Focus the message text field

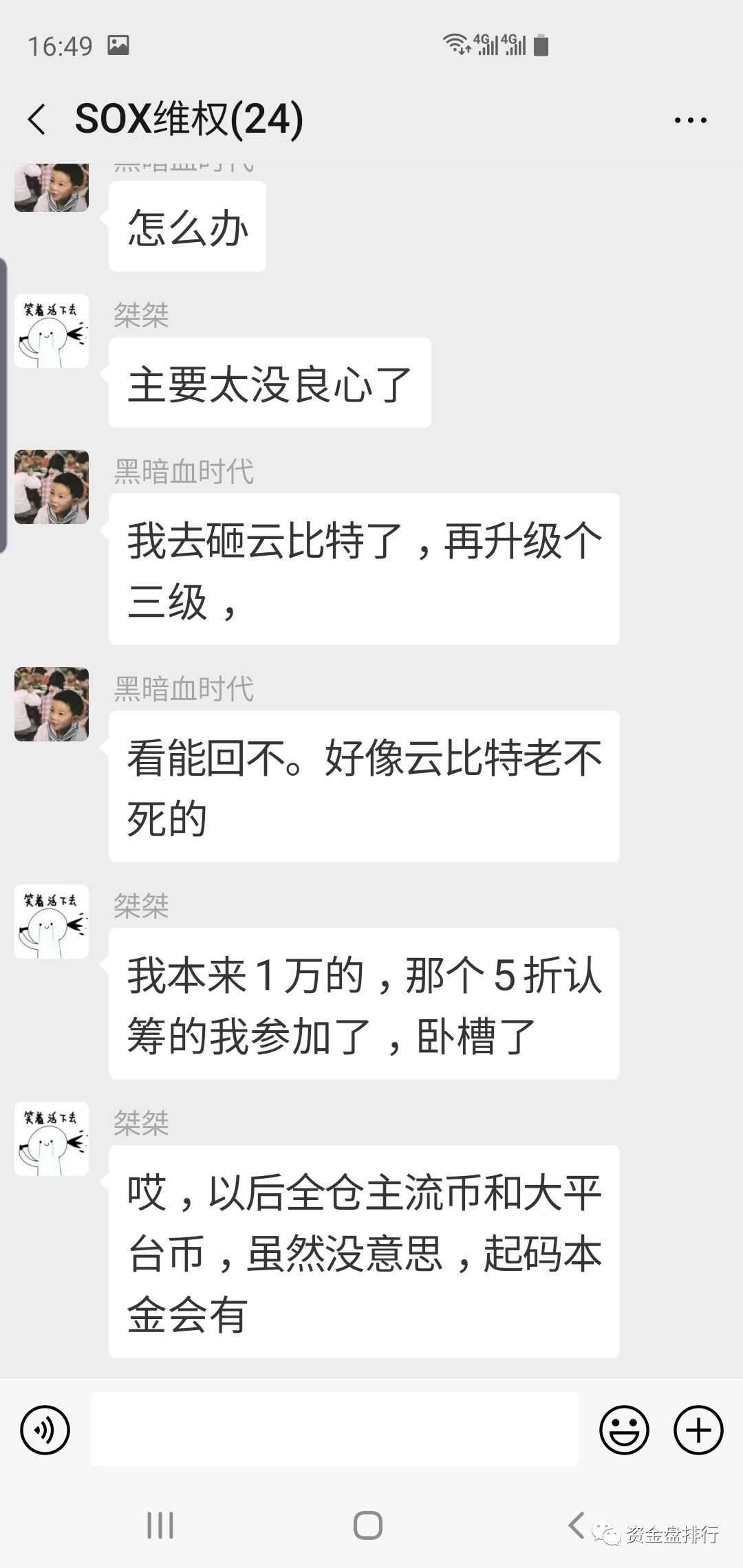334,1429
